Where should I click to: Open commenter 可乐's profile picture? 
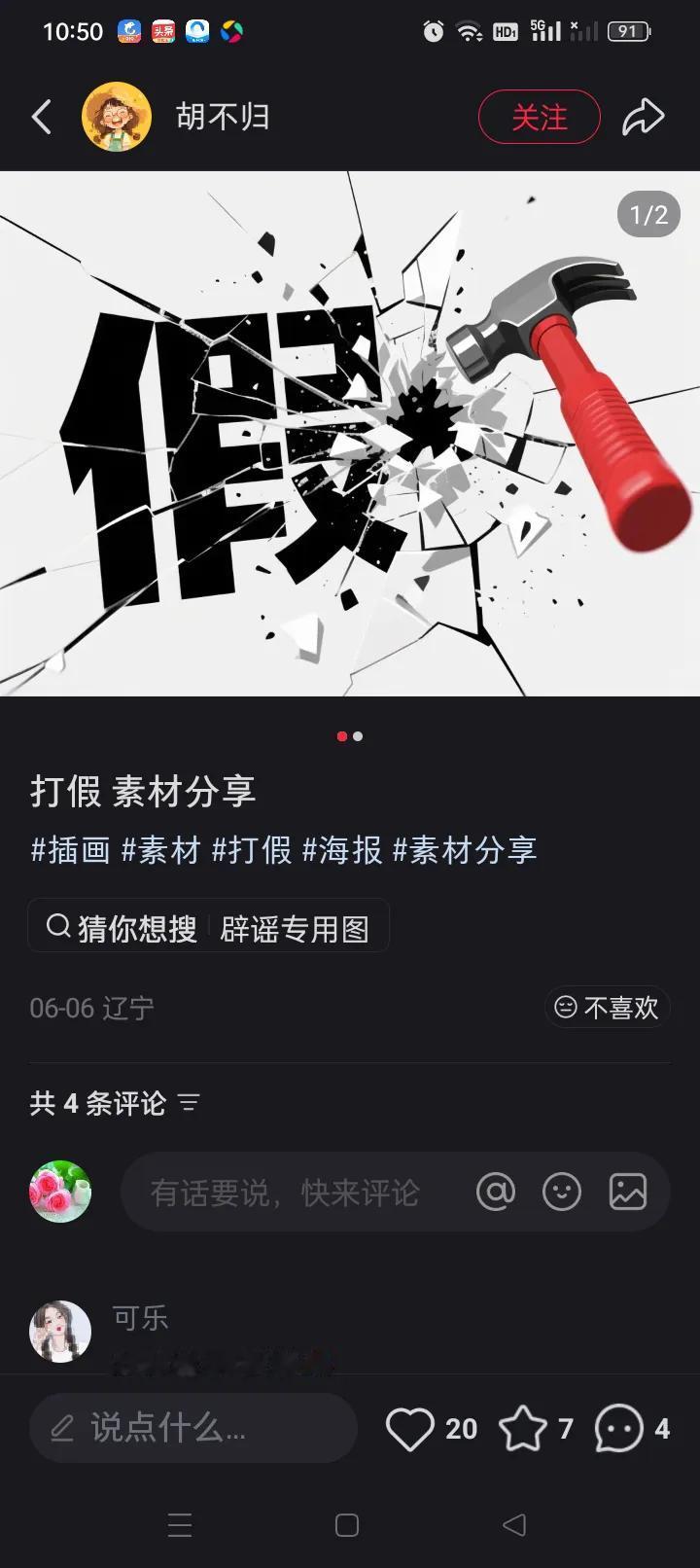coord(60,1332)
